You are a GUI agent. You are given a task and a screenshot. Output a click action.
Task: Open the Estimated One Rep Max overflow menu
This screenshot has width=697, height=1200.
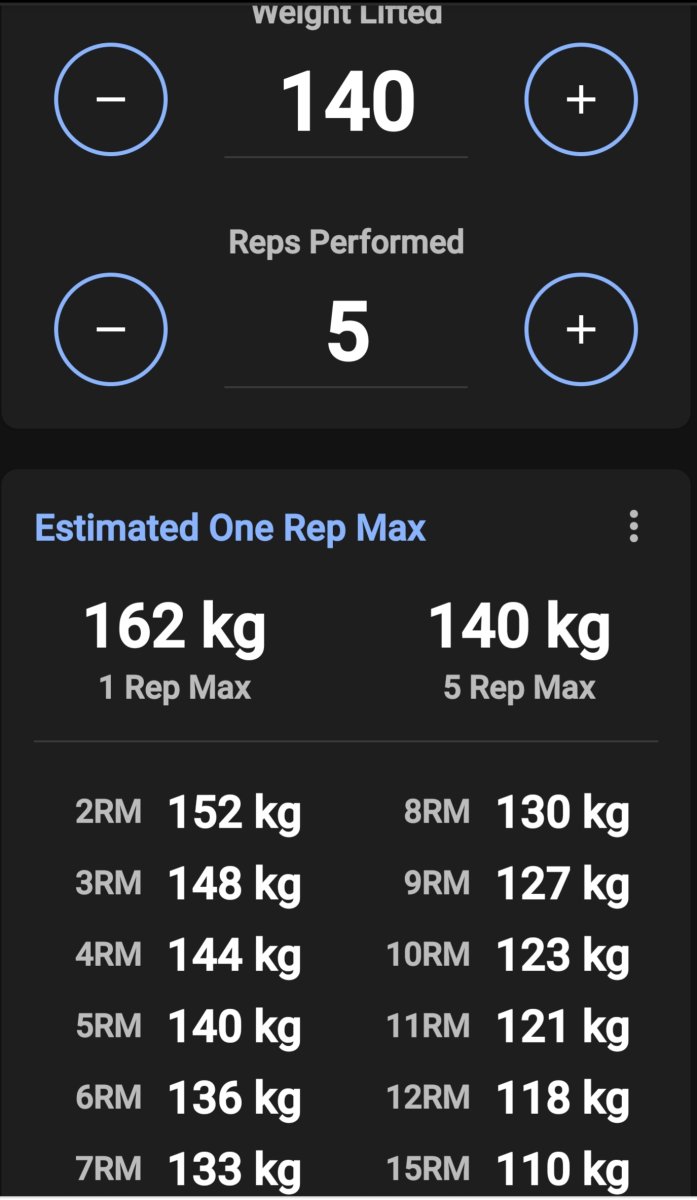pos(633,526)
